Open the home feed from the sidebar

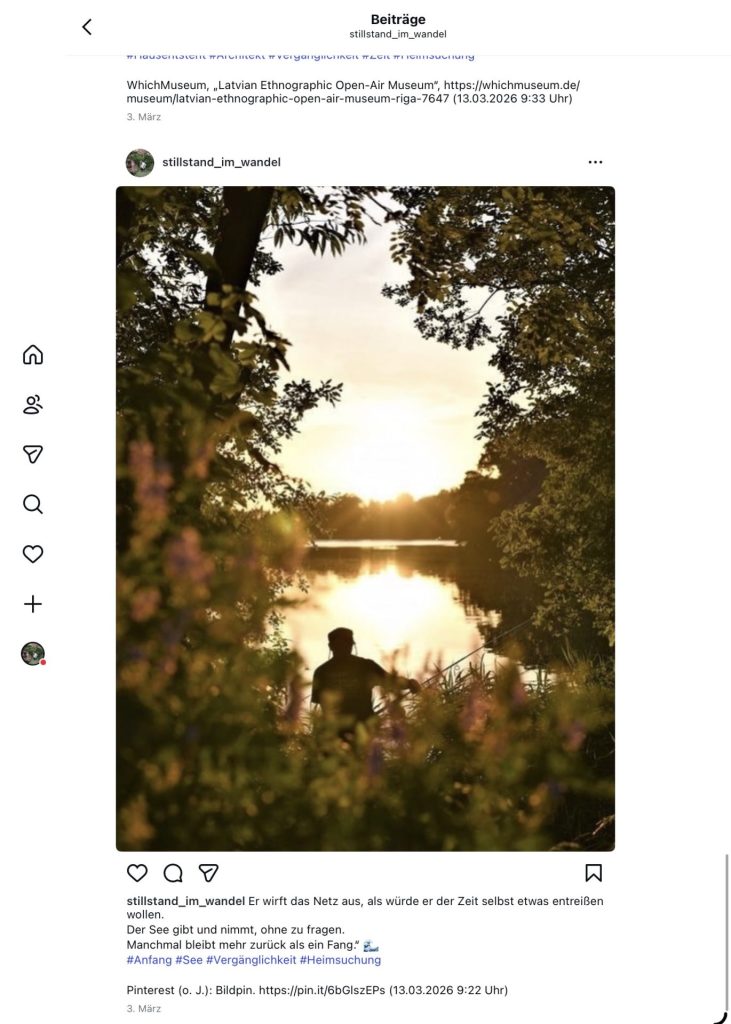click(x=33, y=355)
